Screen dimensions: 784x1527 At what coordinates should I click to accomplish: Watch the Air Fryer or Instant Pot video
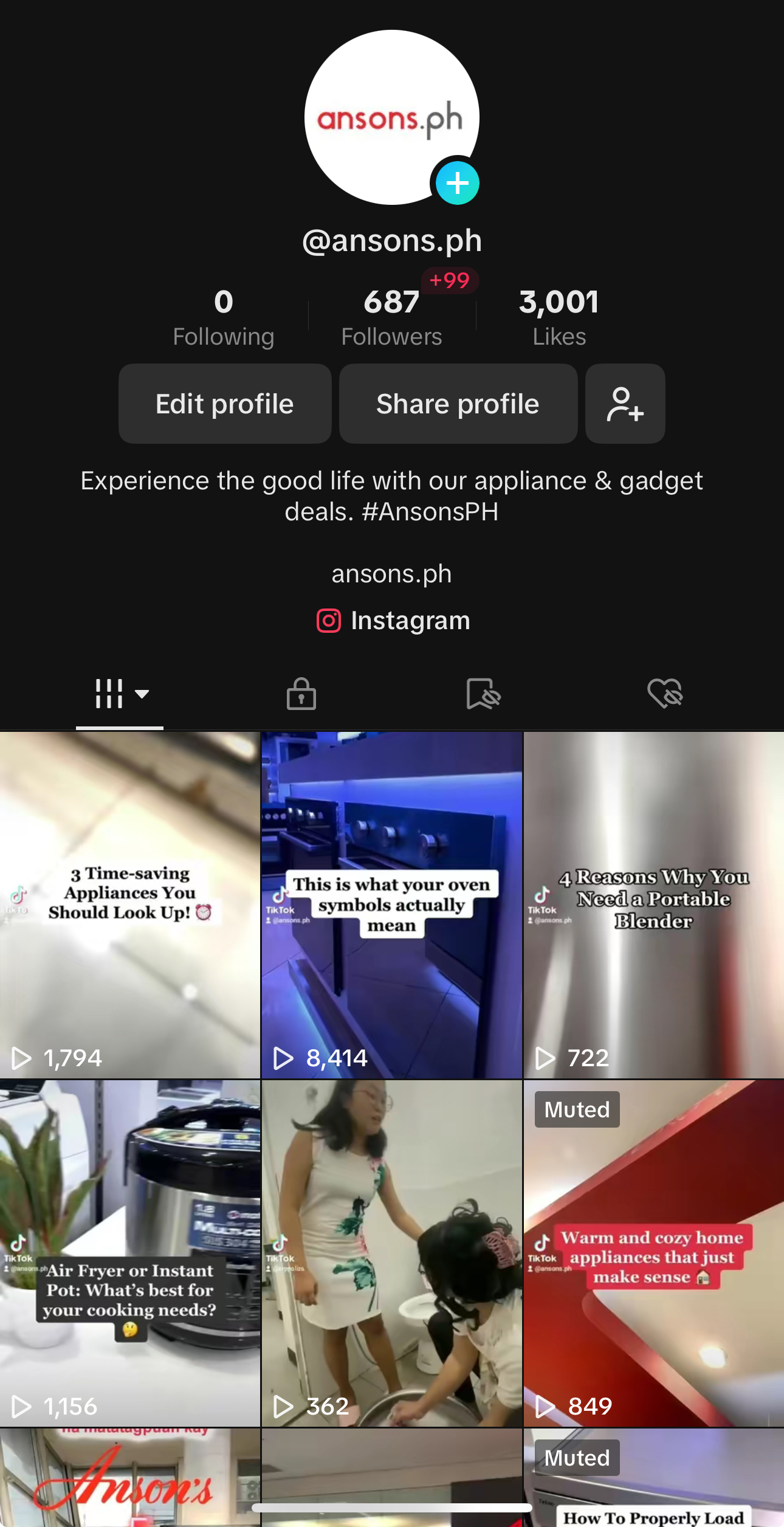click(x=130, y=1253)
